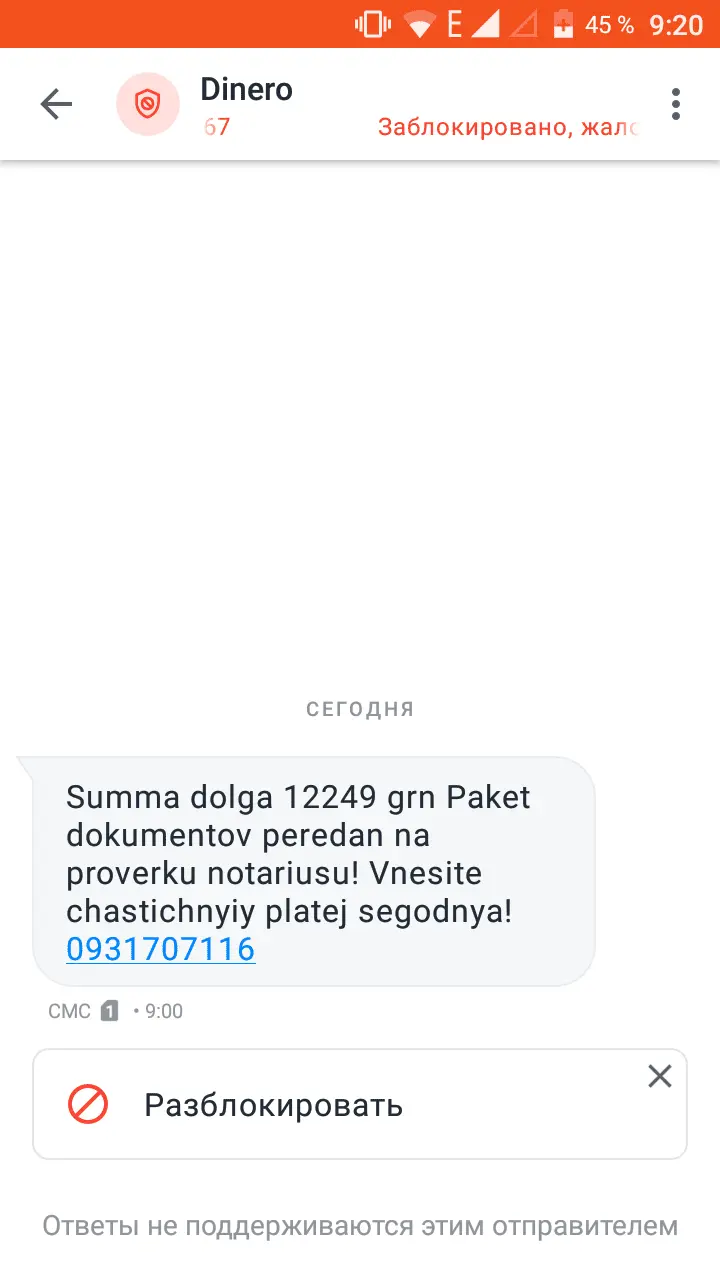The width and height of the screenshot is (720, 1280).
Task: Open Dinero contact avatar
Action: click(x=148, y=104)
